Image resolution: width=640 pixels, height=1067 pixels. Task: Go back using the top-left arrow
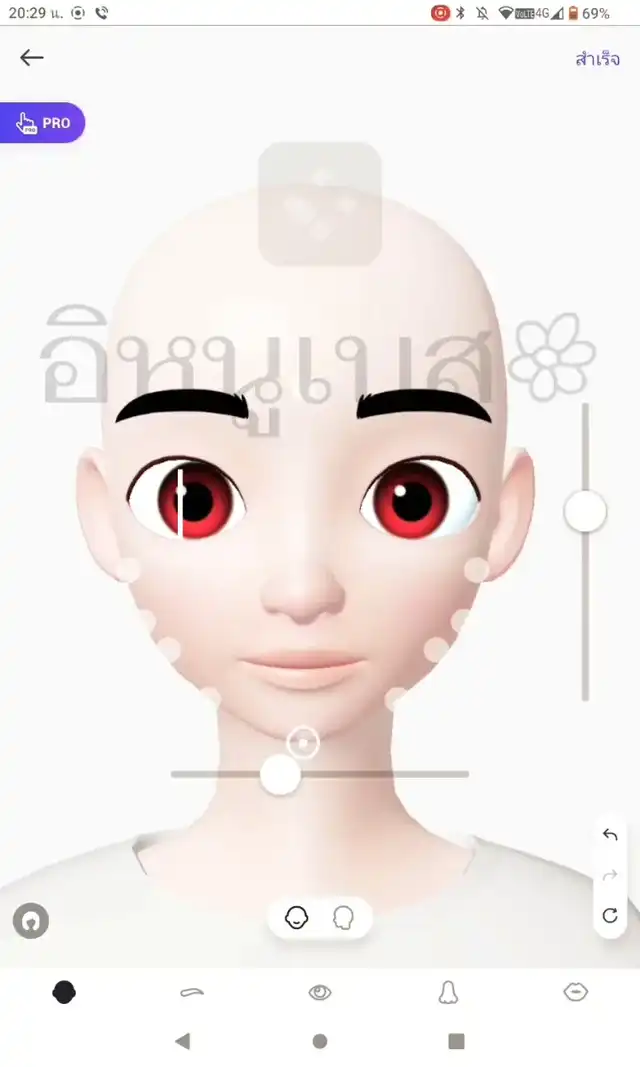point(31,58)
